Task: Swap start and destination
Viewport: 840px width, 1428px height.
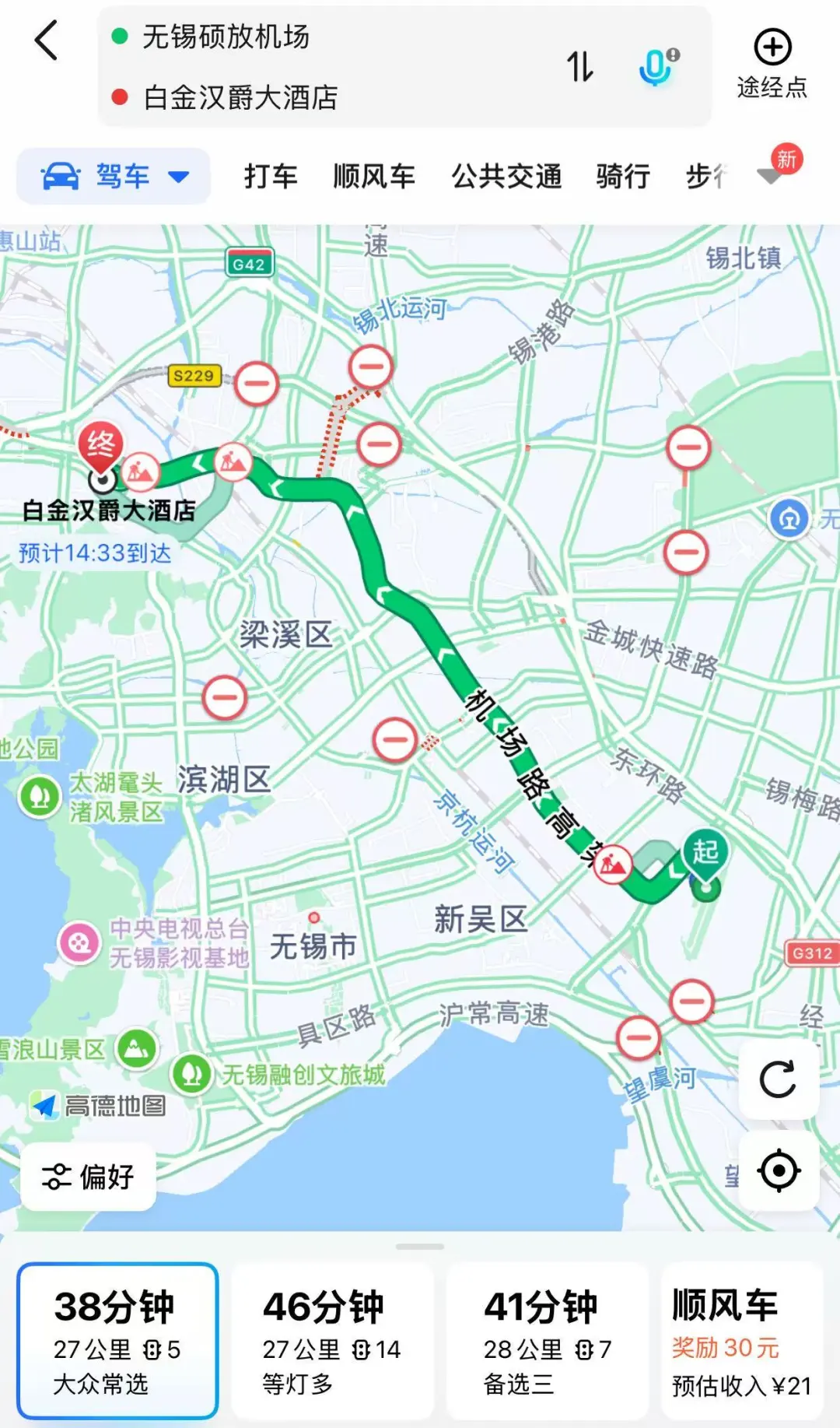Action: pos(579,66)
